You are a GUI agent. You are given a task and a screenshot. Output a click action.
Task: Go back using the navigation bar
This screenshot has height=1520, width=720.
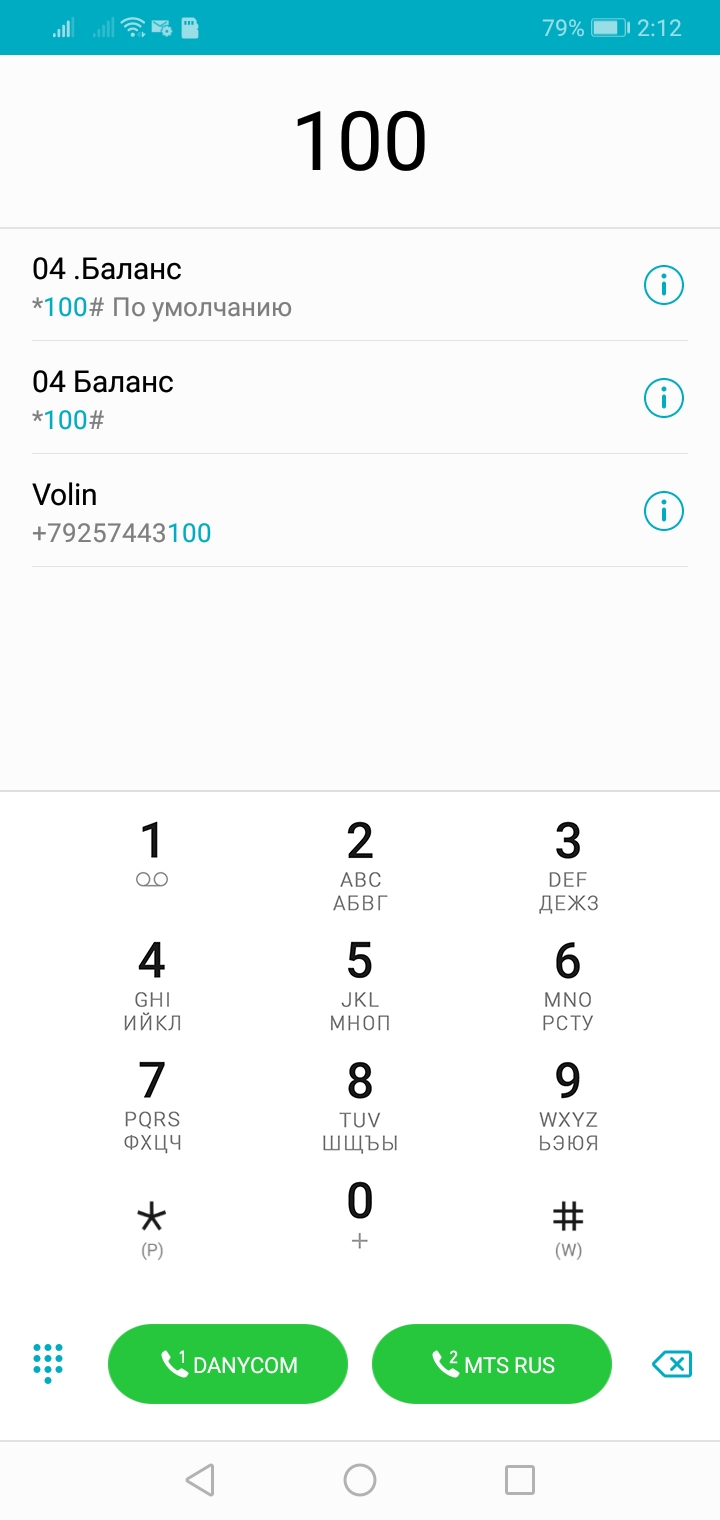pyautogui.click(x=200, y=1480)
